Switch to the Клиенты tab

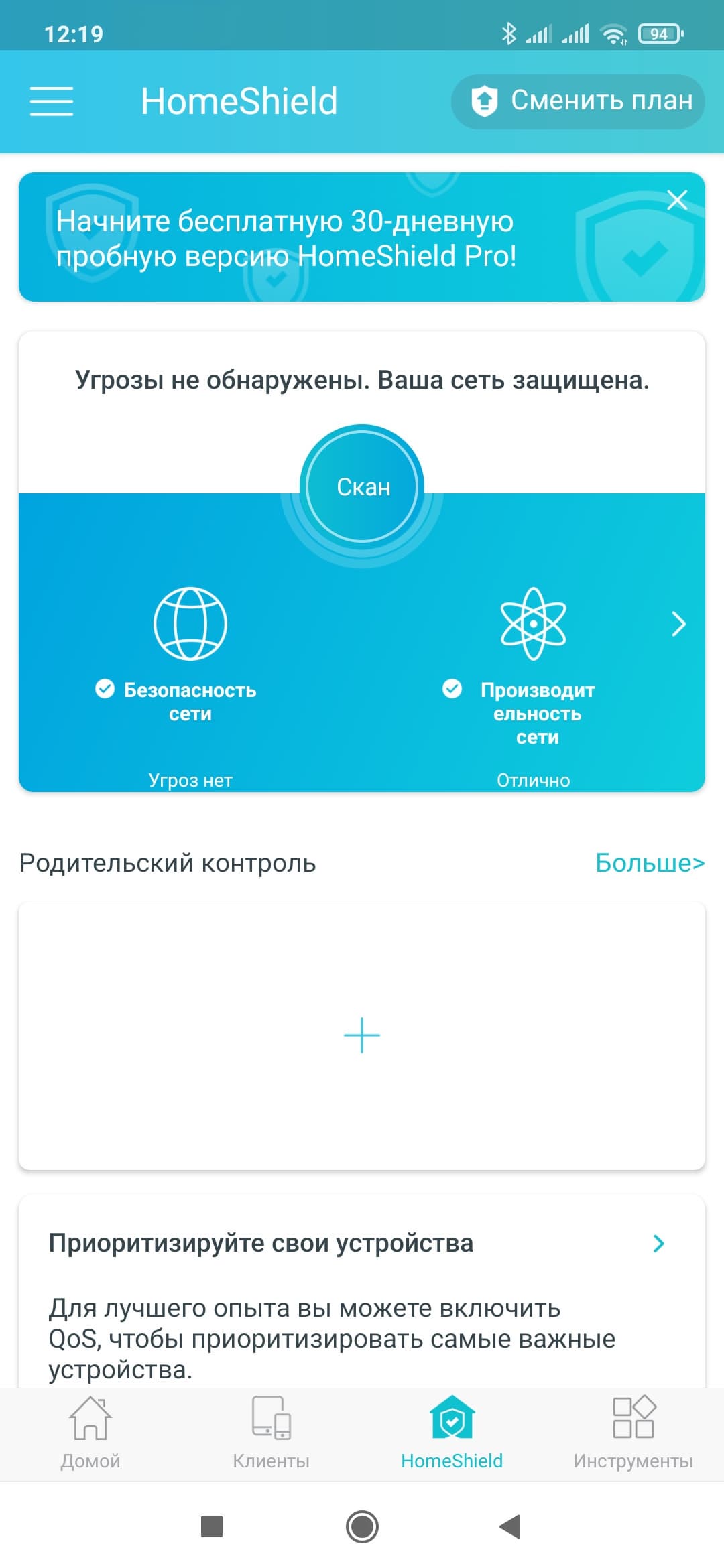click(271, 1432)
